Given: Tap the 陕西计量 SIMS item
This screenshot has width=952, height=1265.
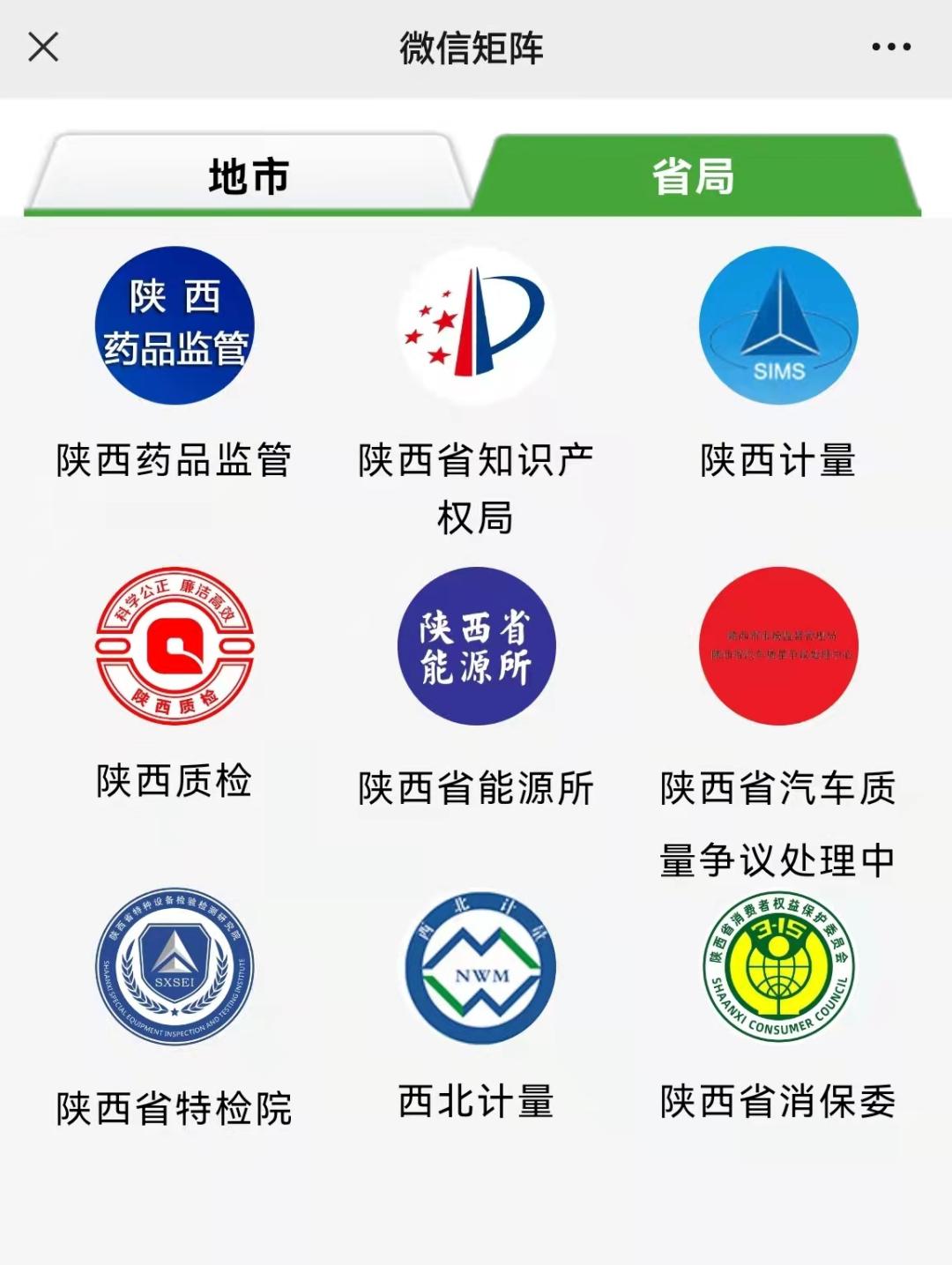Looking at the screenshot, I should [x=778, y=325].
